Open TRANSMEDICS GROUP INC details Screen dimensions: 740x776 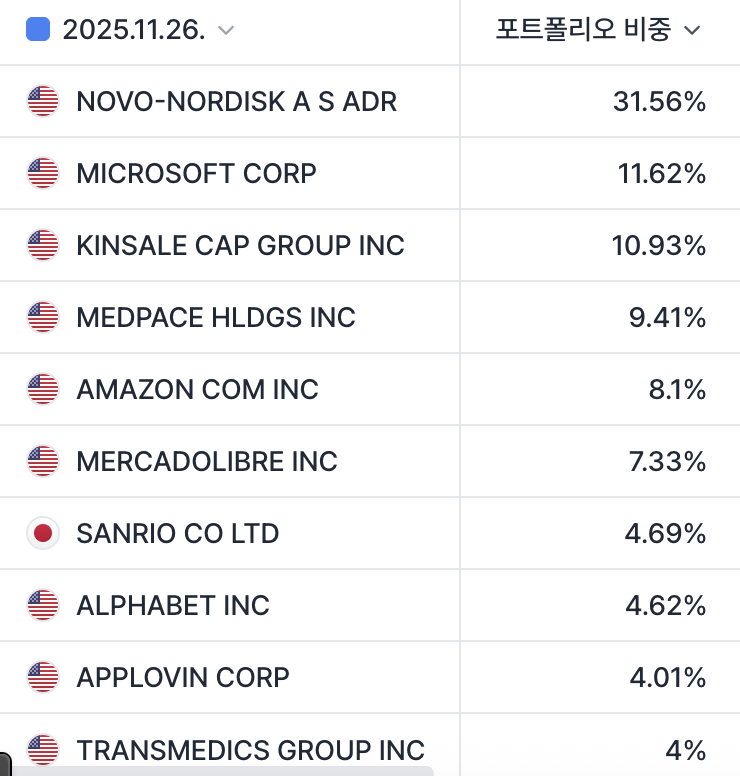click(250, 749)
